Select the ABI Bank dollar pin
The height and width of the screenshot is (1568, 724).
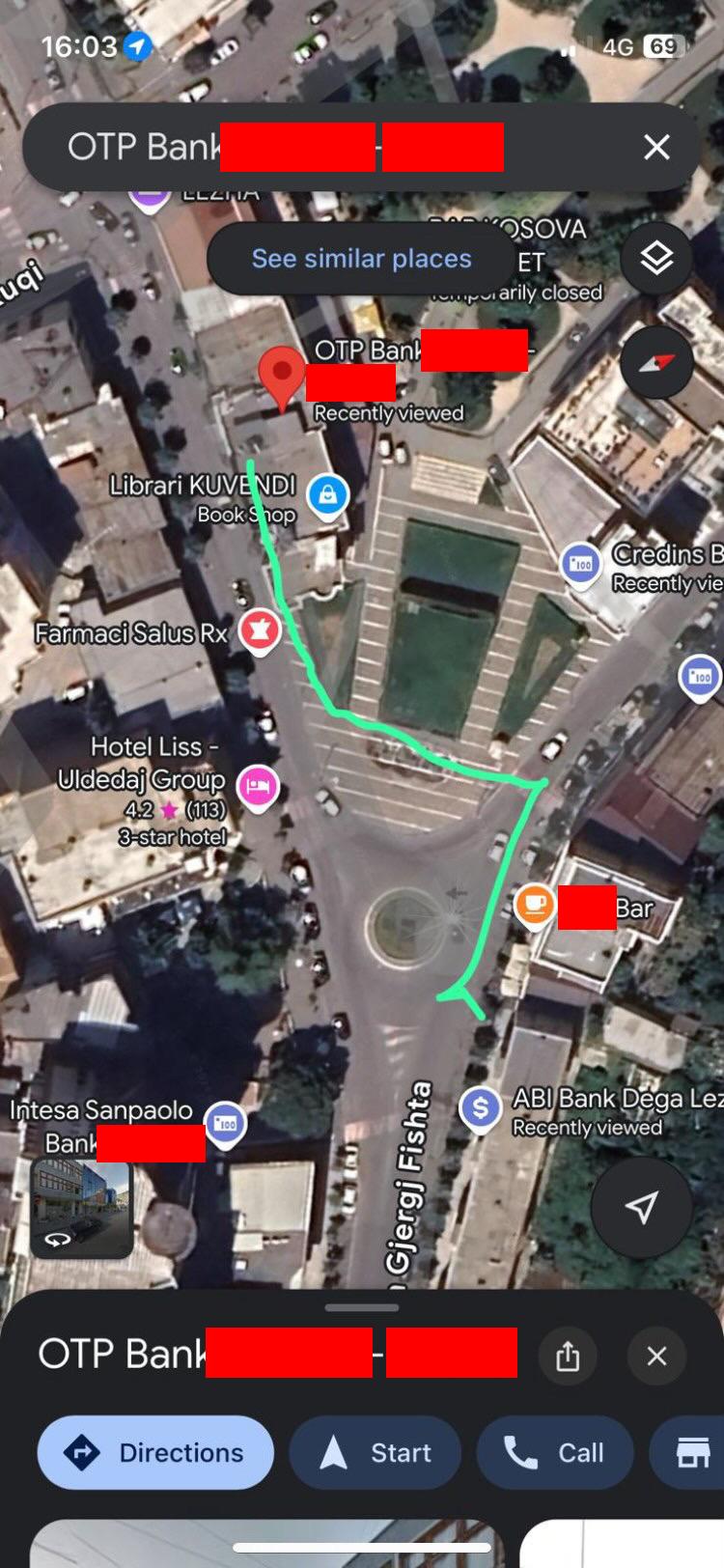tap(480, 1106)
